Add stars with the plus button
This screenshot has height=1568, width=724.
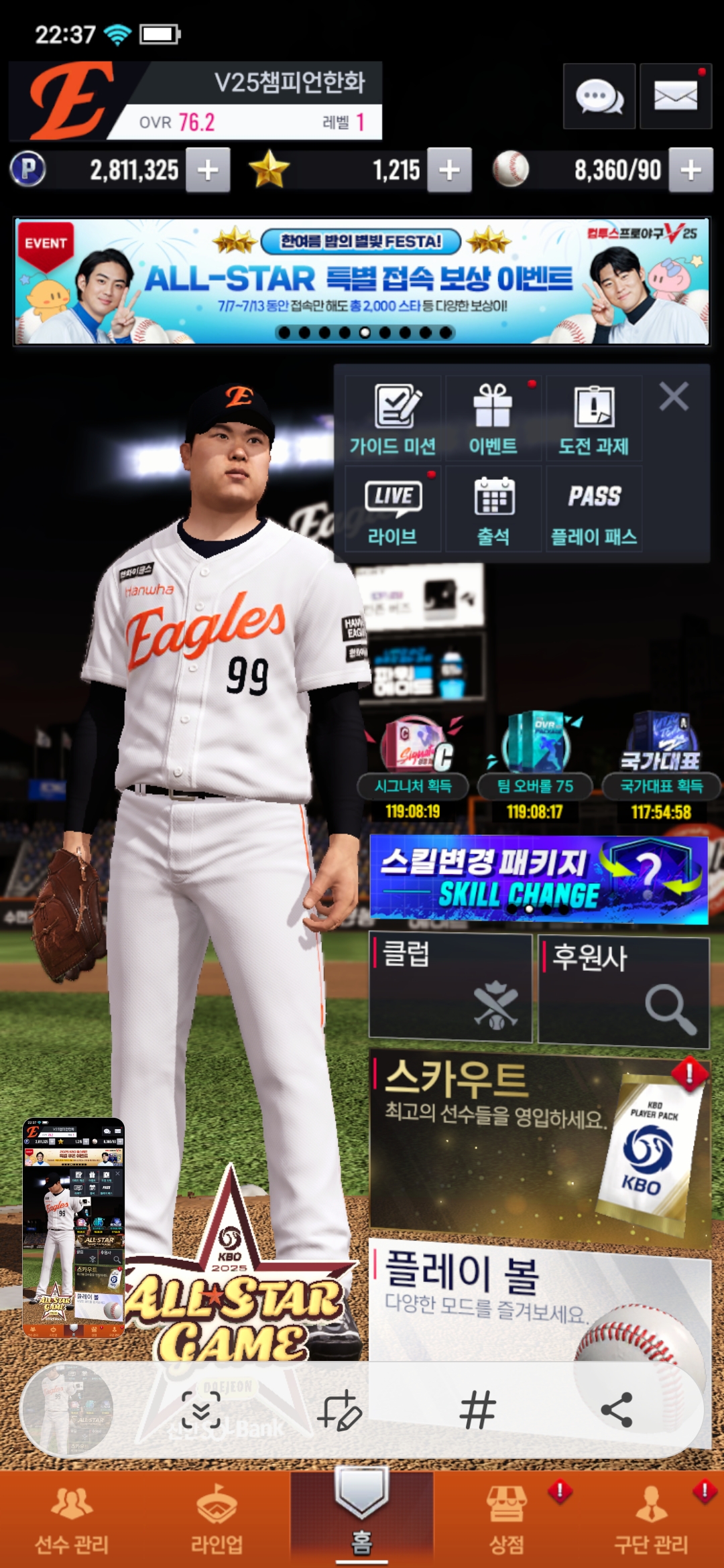pyautogui.click(x=449, y=170)
